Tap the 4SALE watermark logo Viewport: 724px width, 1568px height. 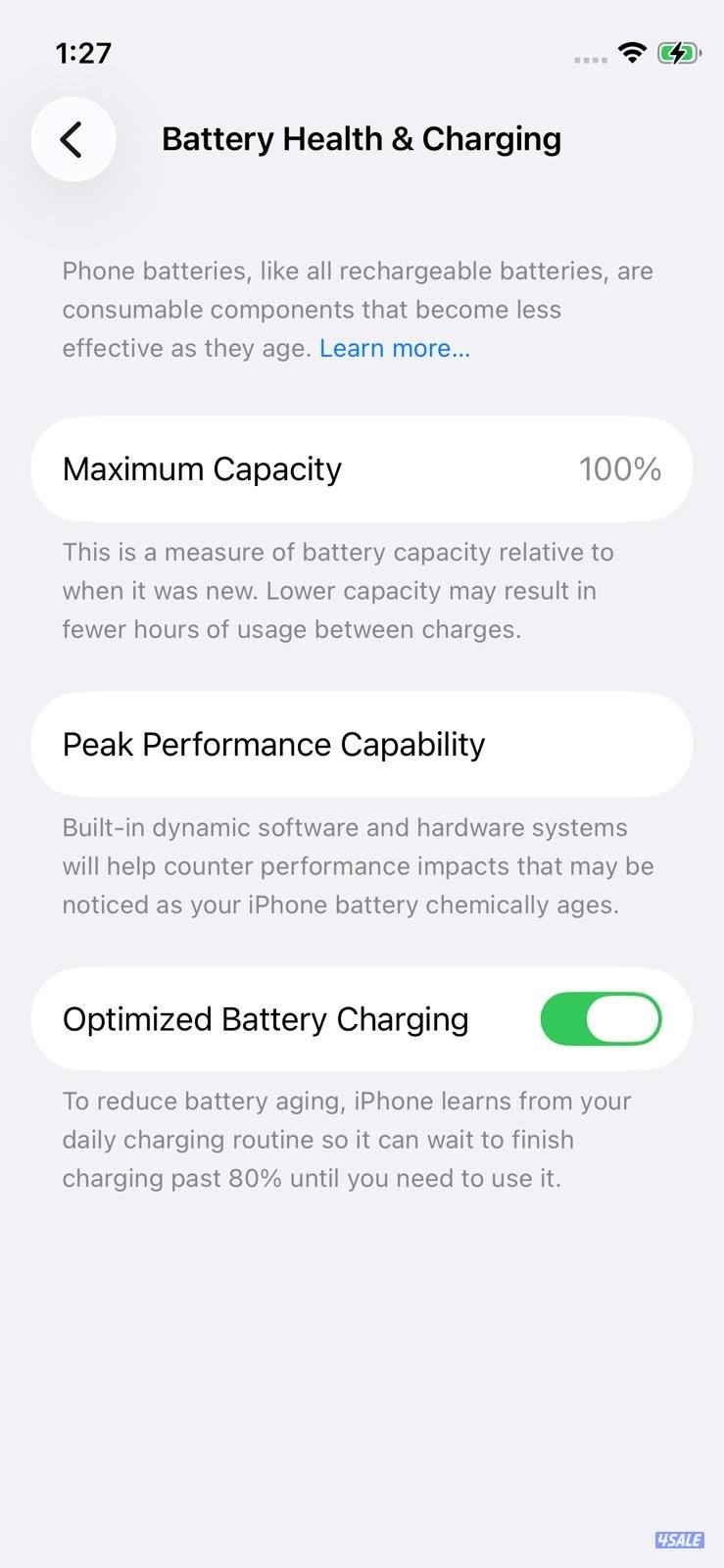[681, 1541]
